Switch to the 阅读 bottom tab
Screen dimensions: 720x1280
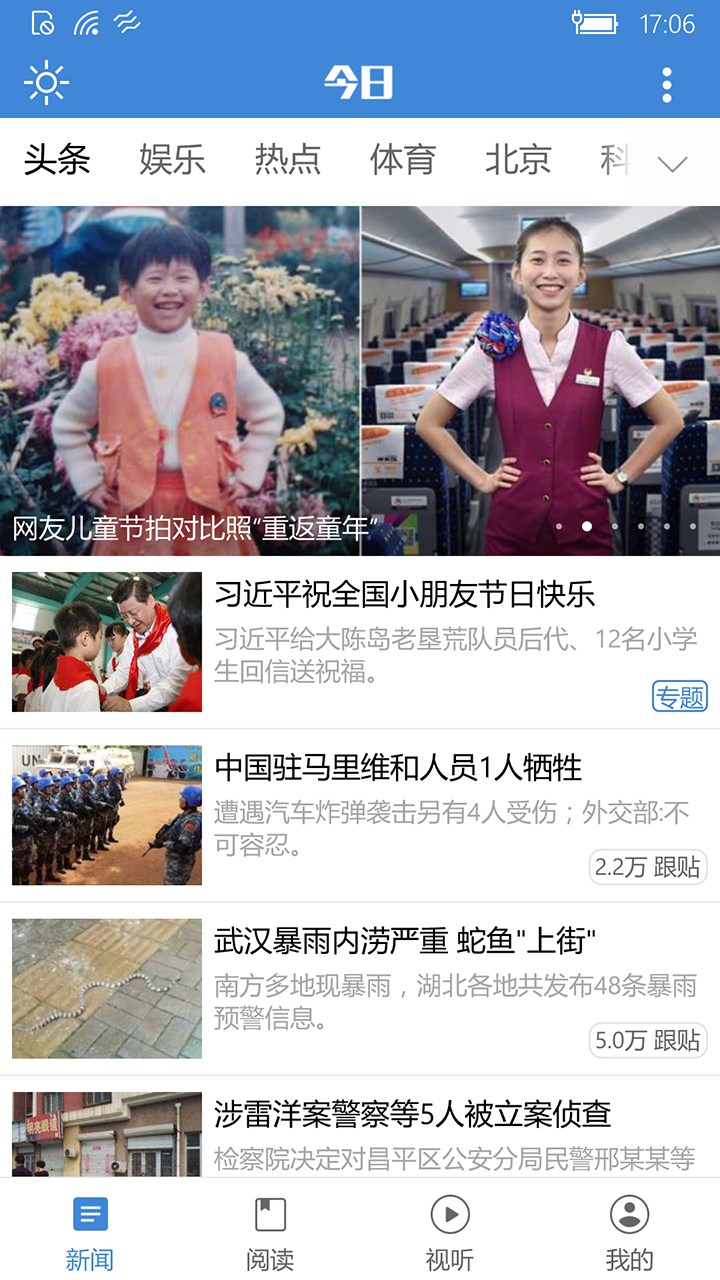click(270, 1230)
